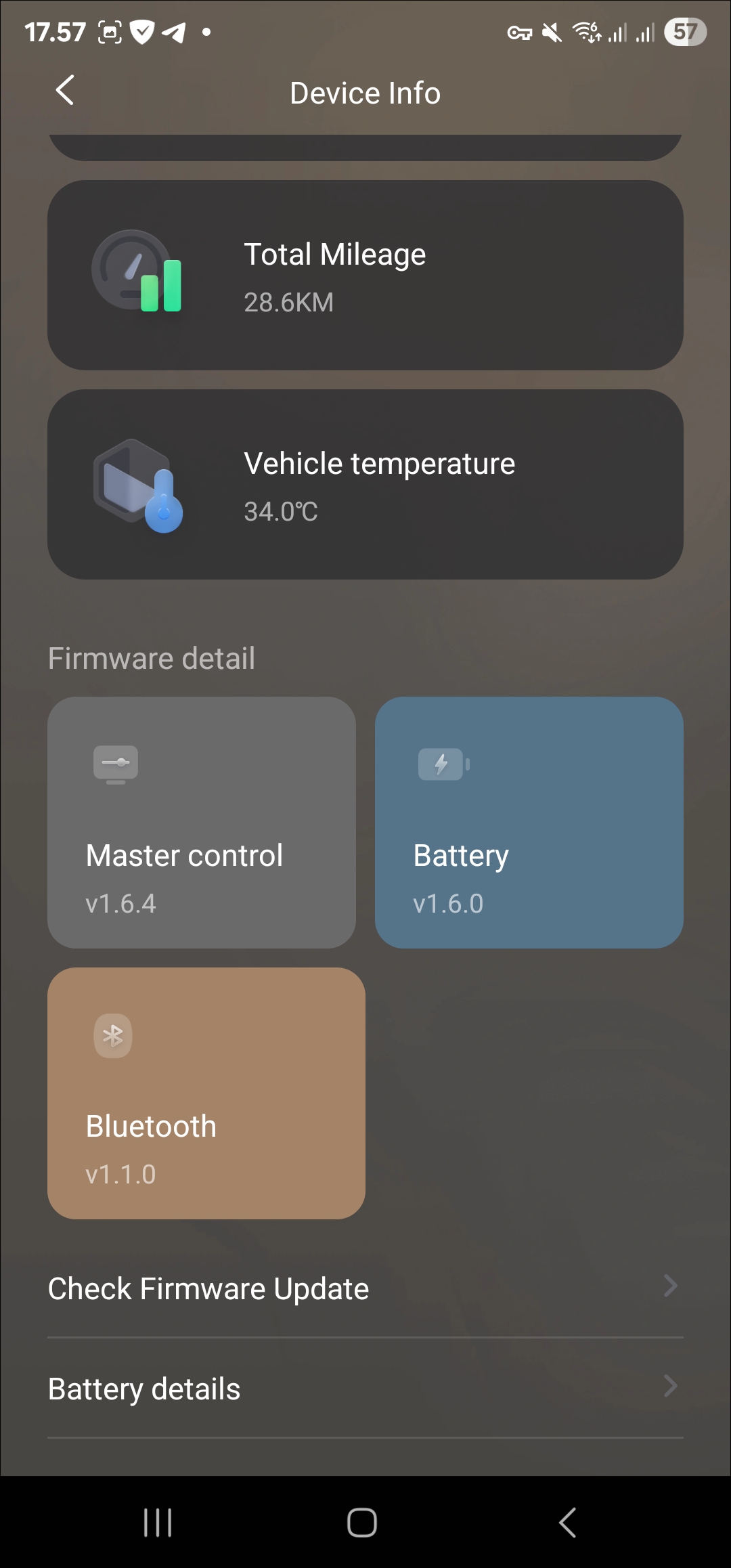
Task: Open the recent apps view
Action: 158,1523
